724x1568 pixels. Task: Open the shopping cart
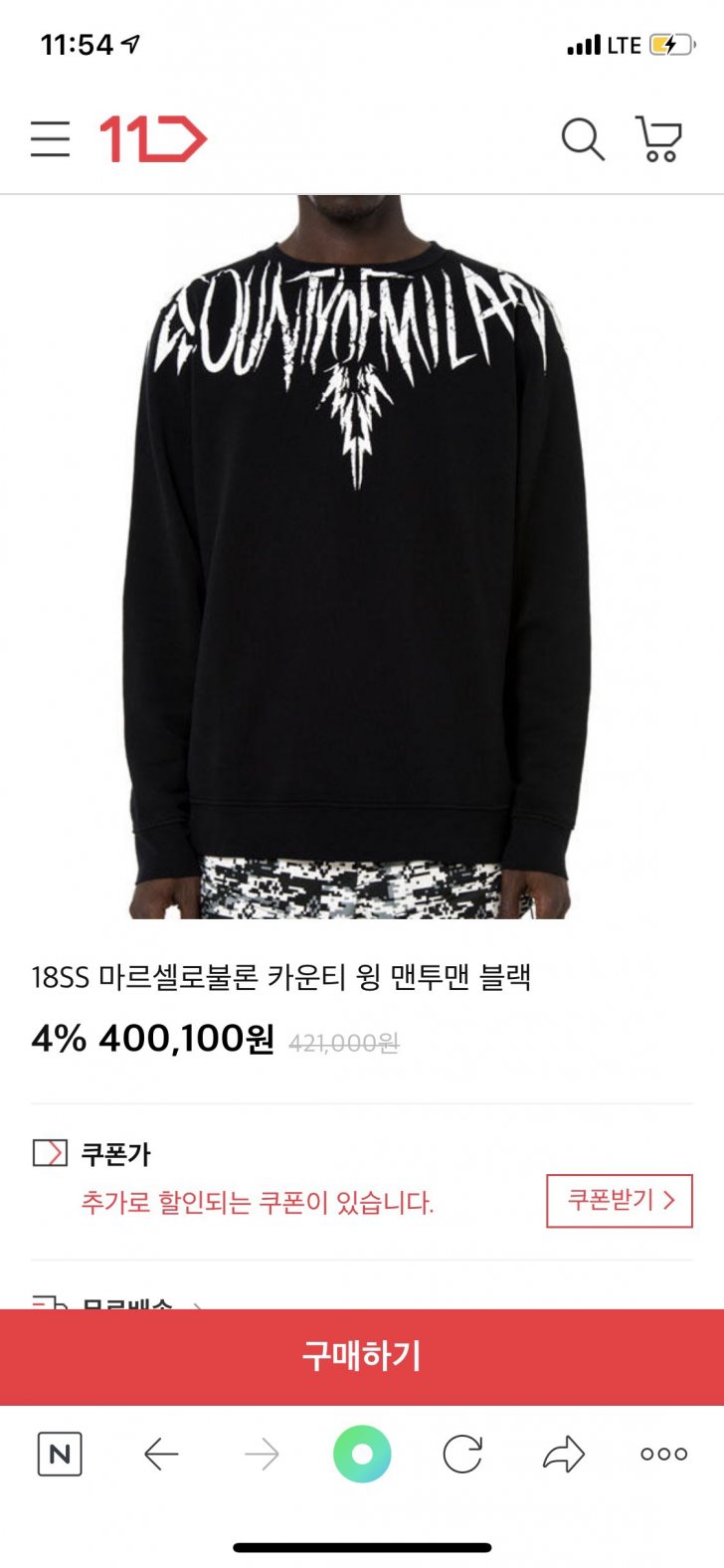[x=658, y=139]
